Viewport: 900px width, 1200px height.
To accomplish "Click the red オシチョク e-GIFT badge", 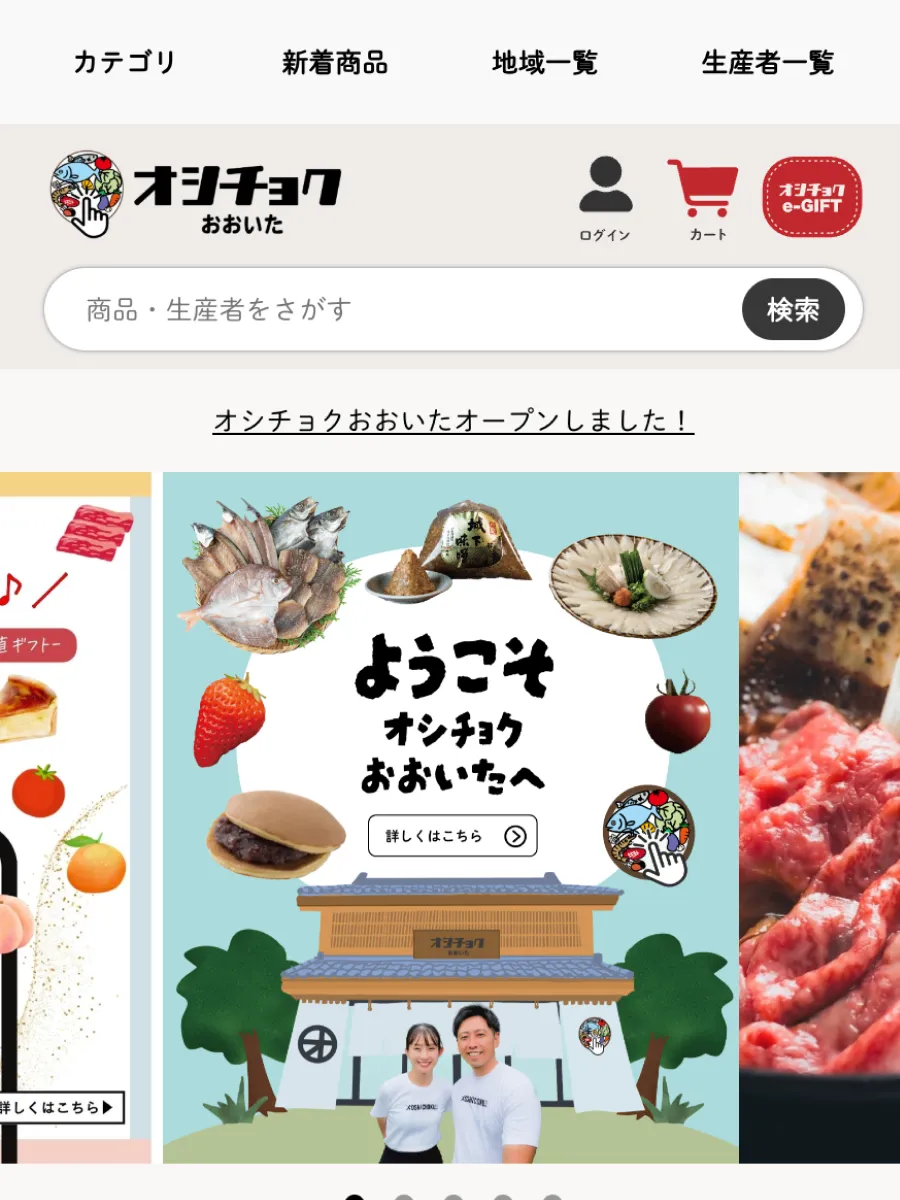I will pos(813,196).
